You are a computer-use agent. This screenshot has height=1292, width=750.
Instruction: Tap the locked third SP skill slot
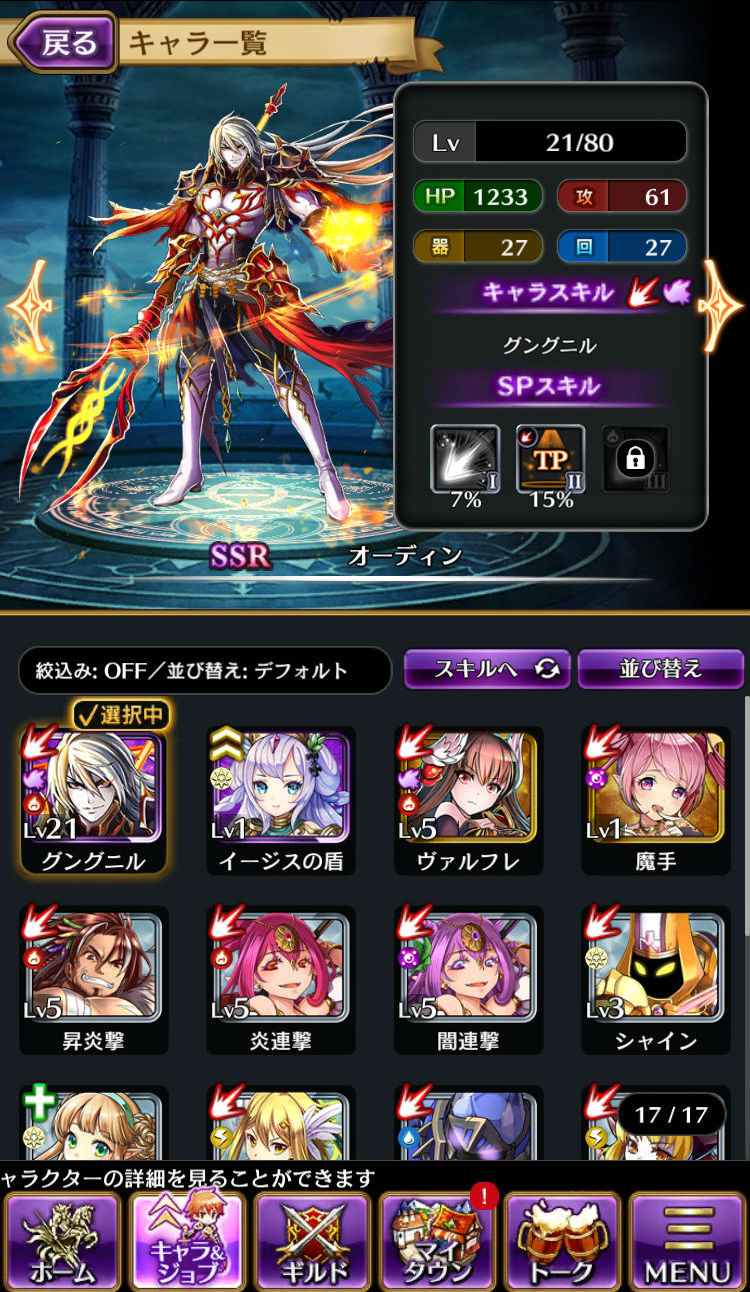tap(635, 458)
